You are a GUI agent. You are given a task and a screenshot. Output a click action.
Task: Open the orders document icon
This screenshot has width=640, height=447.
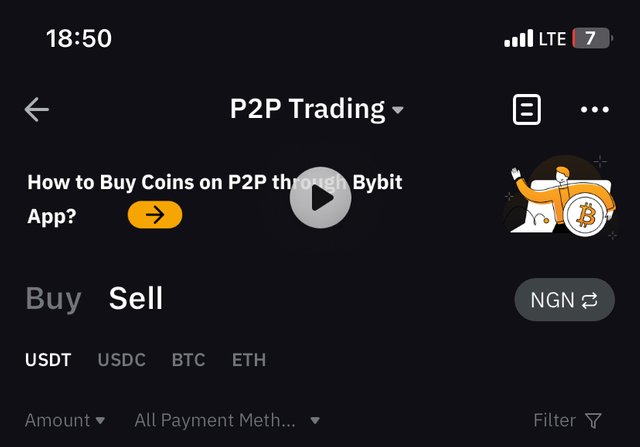(526, 110)
